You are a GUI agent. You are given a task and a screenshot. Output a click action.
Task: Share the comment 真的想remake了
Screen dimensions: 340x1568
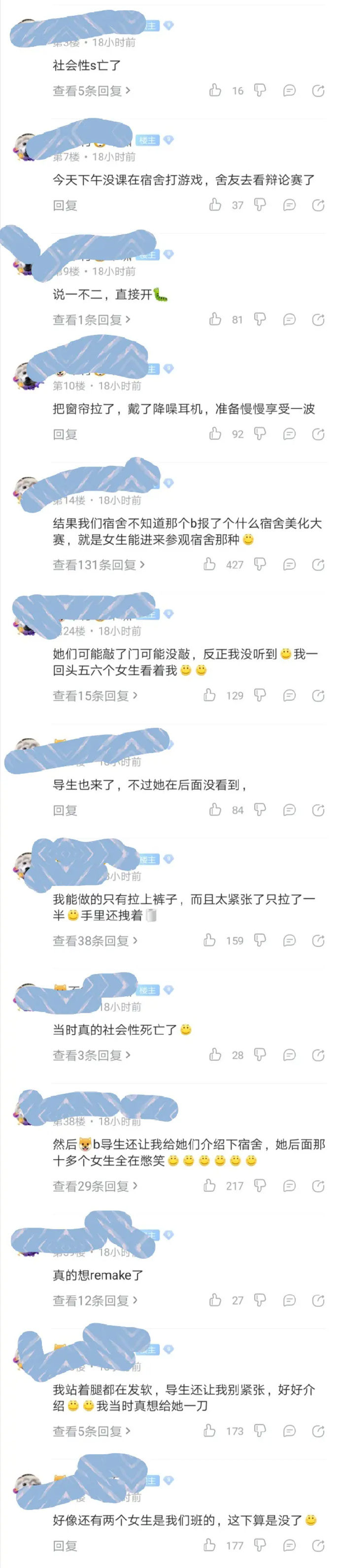click(x=318, y=1300)
